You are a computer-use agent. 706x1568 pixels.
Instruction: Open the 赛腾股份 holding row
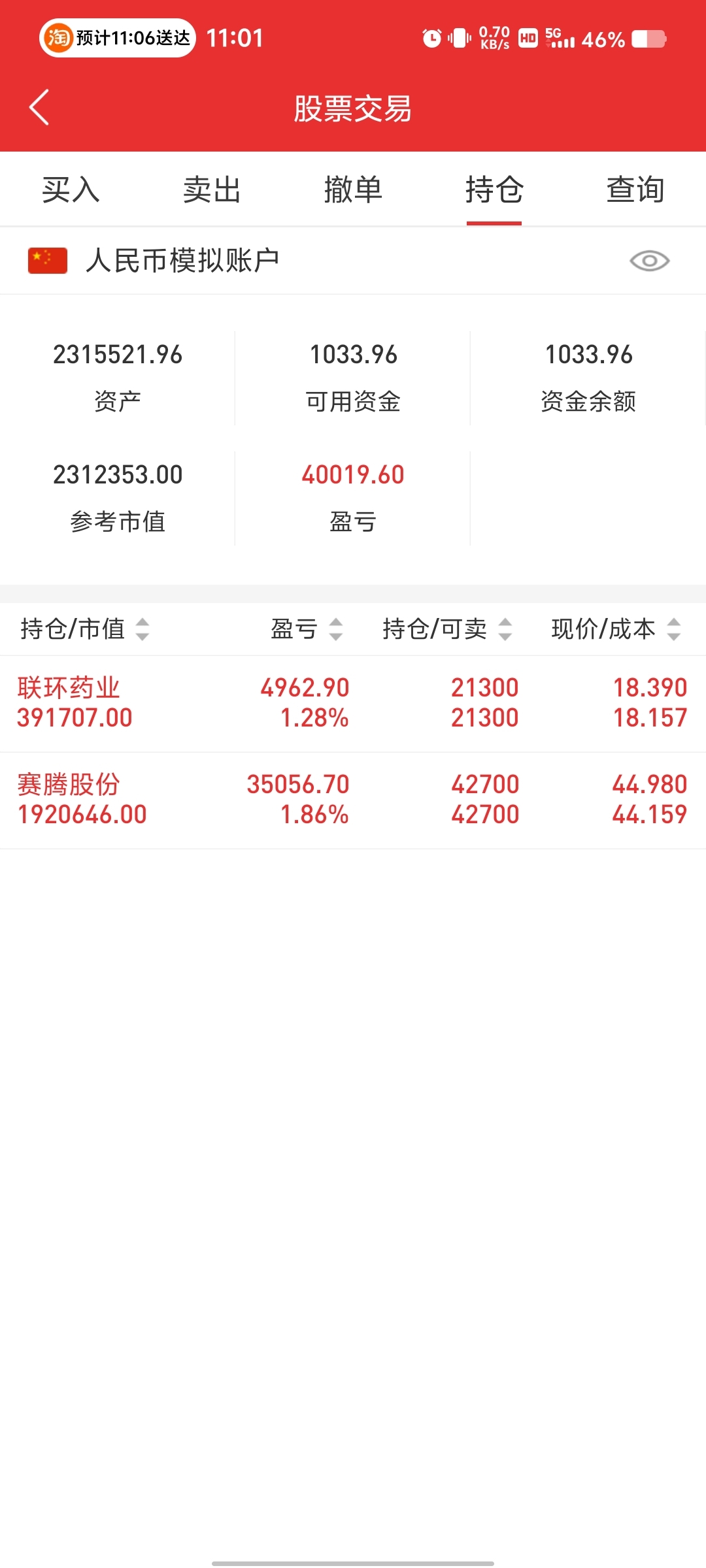[353, 800]
